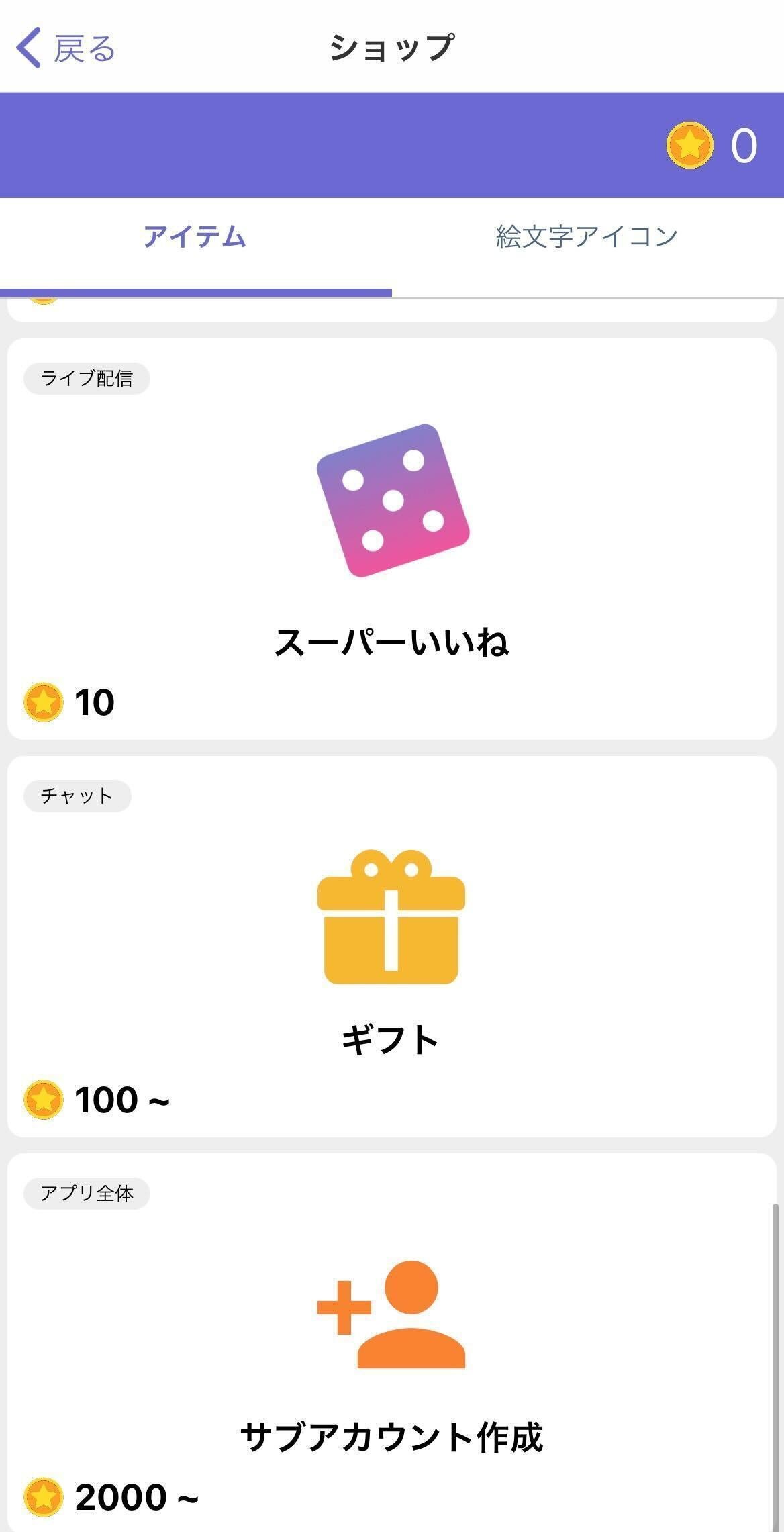Tap the ショップ title text
This screenshot has height=1532, width=784.
pyautogui.click(x=392, y=48)
